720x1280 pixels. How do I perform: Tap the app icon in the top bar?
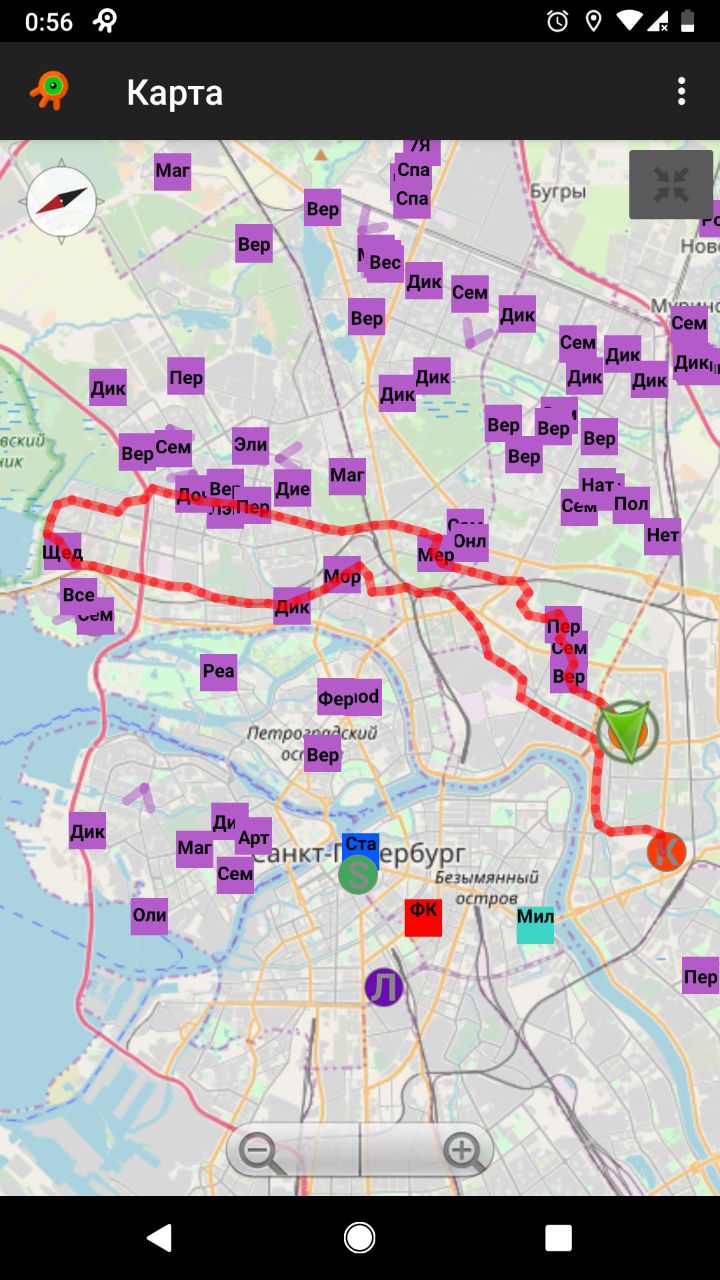click(49, 91)
